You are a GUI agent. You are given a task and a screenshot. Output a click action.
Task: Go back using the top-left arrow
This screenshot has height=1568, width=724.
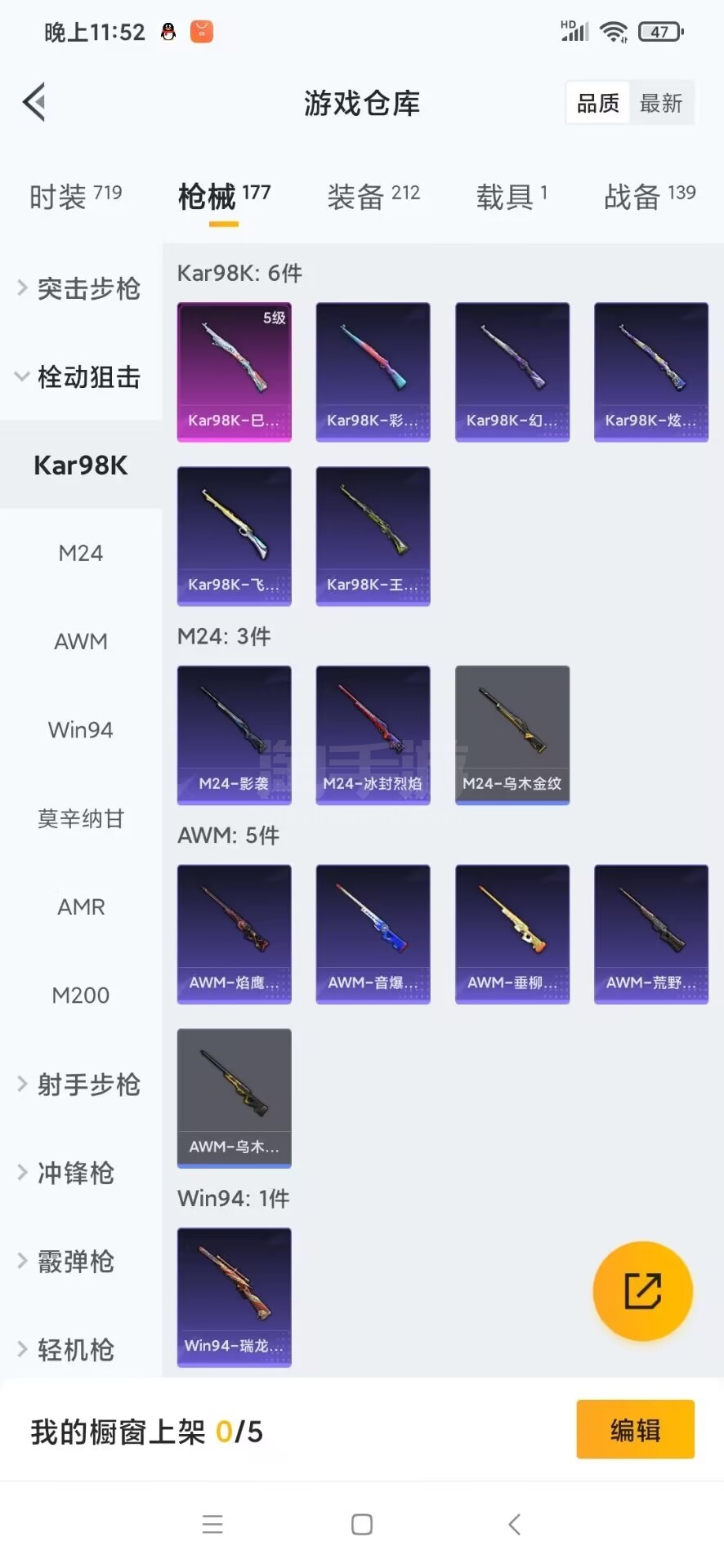point(34,103)
